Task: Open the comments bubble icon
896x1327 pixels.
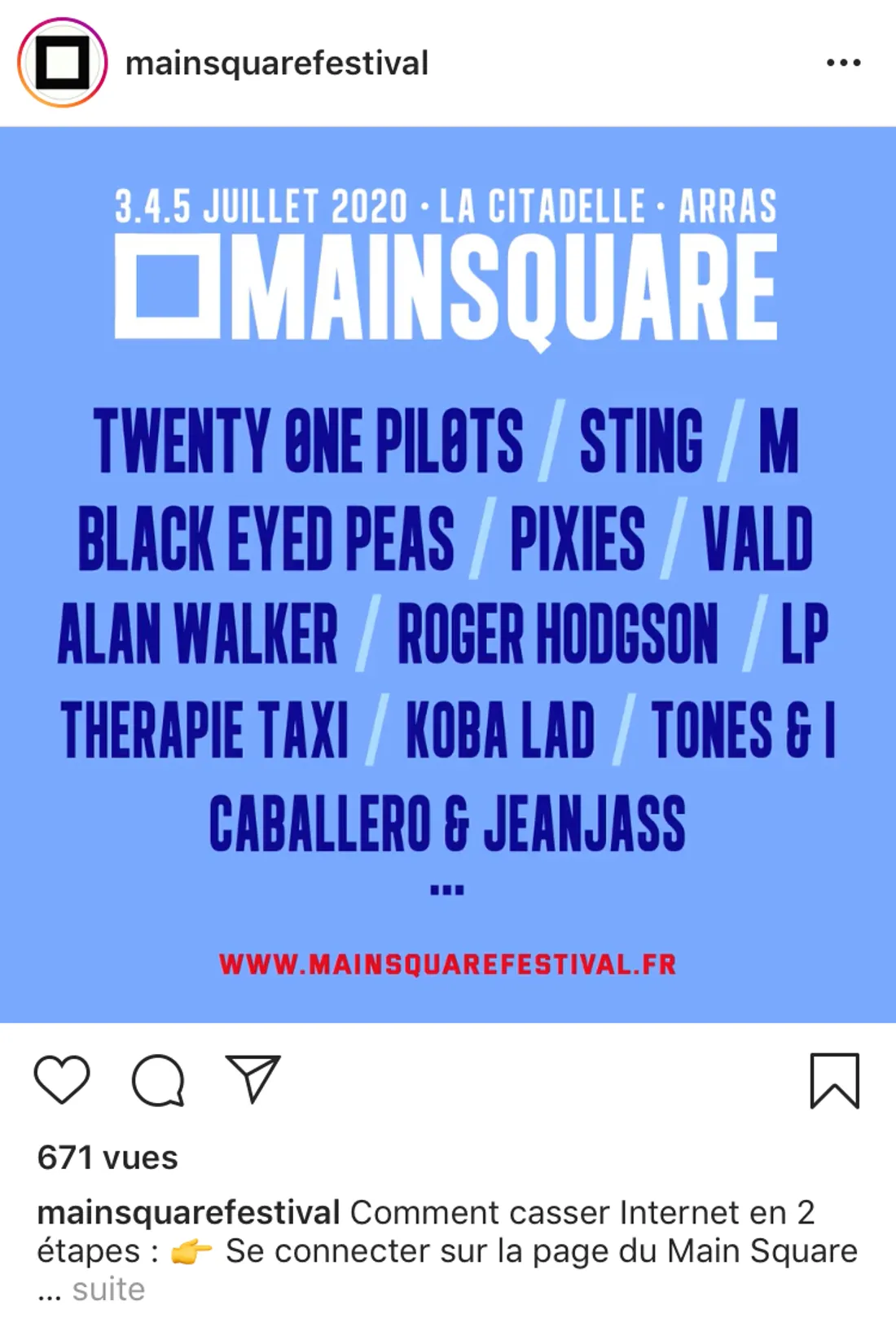Action: (x=158, y=1080)
